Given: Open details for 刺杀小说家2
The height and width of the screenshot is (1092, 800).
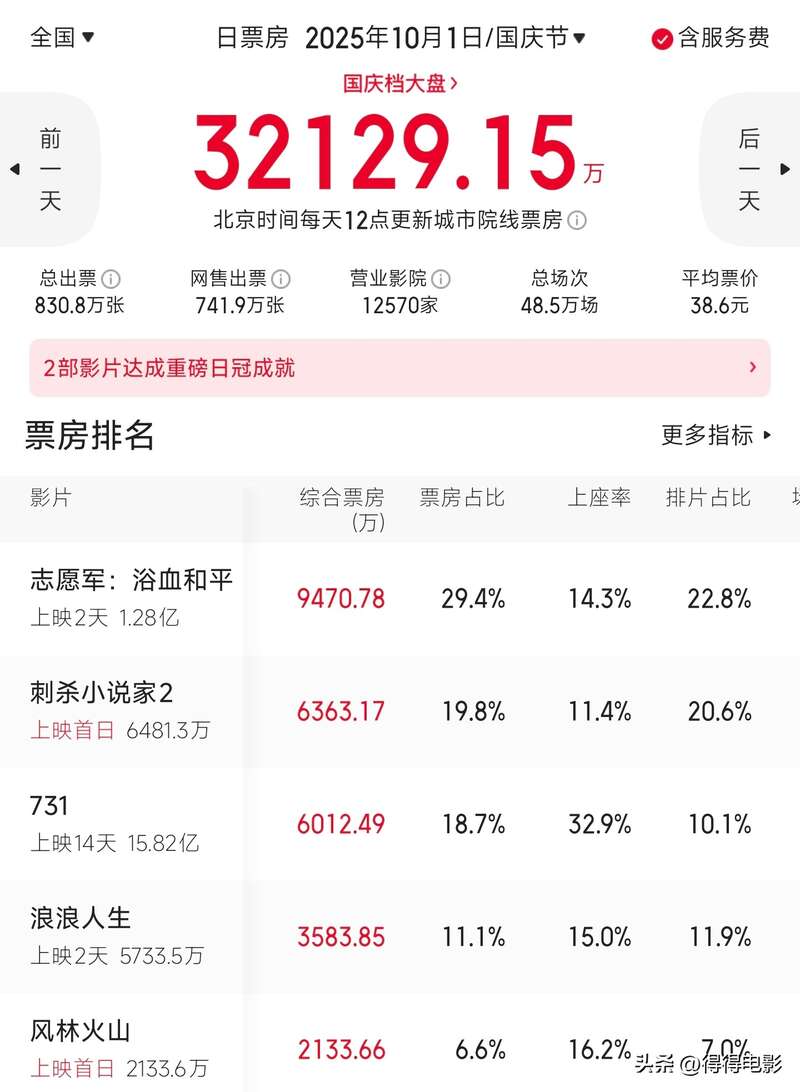Looking at the screenshot, I should (102, 692).
